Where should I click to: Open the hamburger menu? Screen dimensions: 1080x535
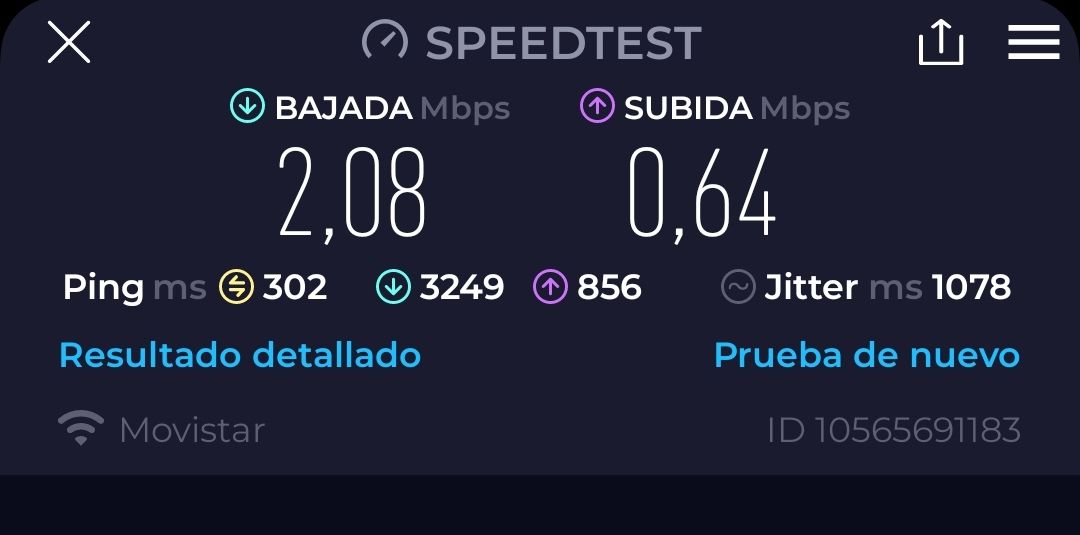pos(1033,43)
